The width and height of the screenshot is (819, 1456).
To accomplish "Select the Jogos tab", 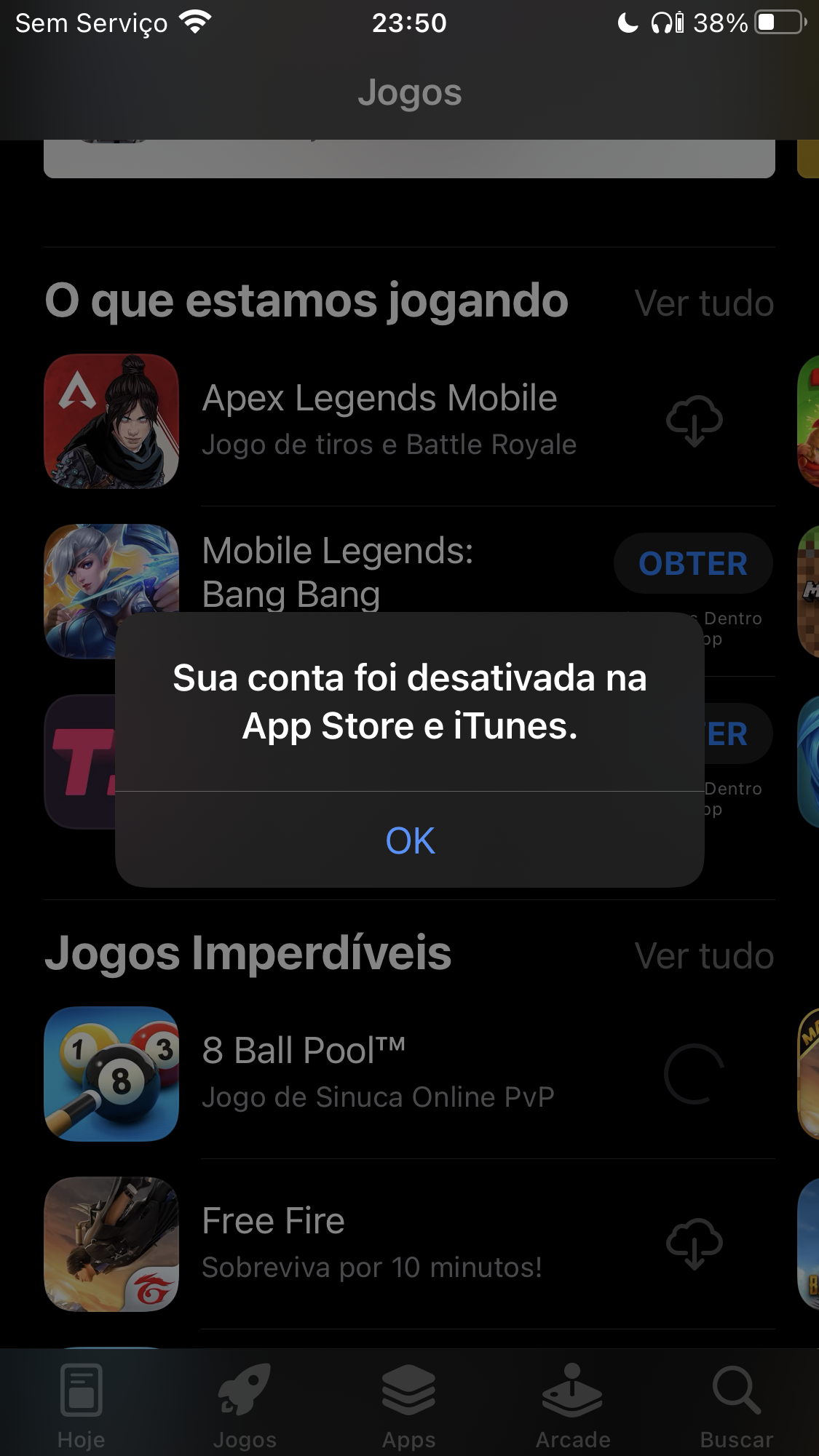I will (245, 1406).
